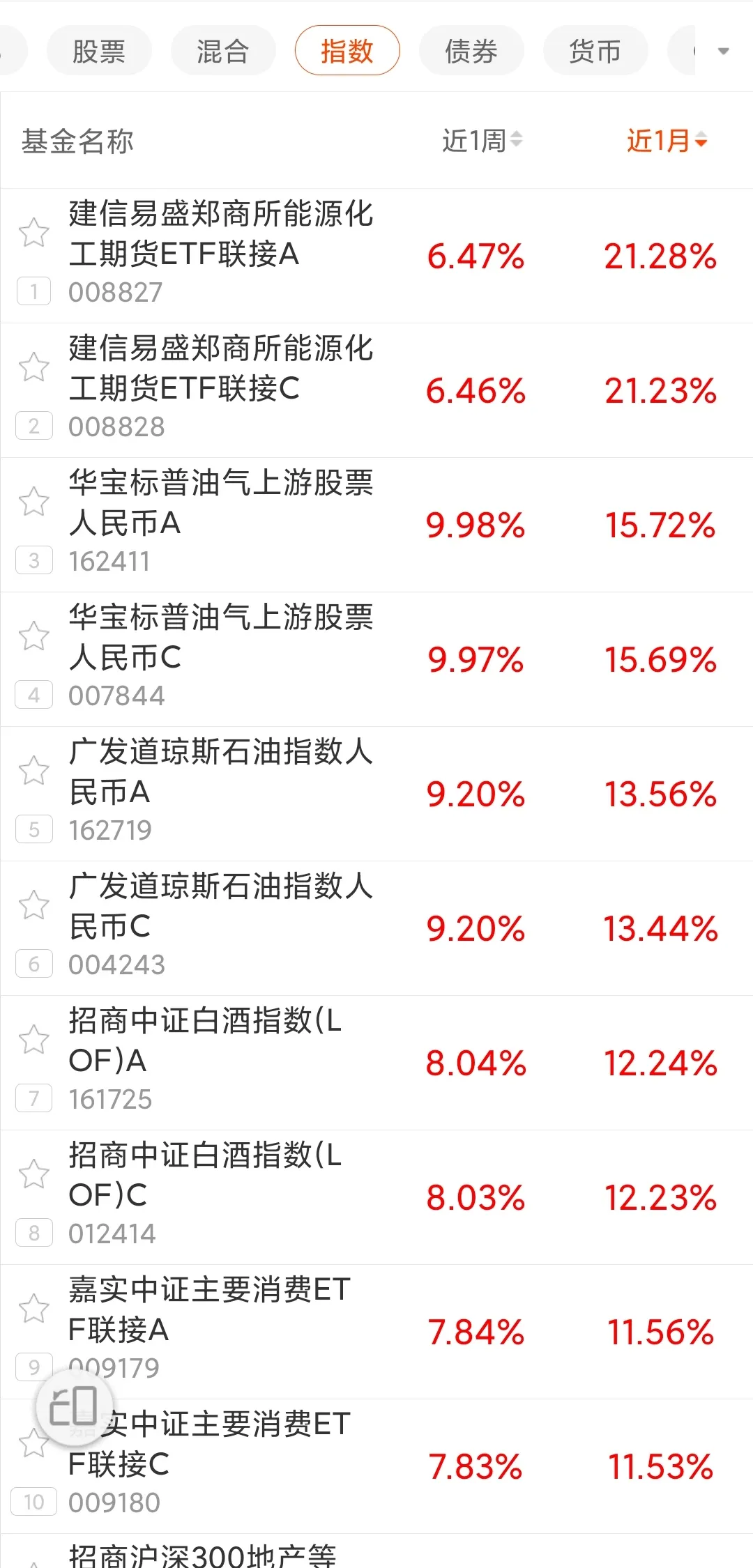Expand the category dropdown arrow

point(724,51)
